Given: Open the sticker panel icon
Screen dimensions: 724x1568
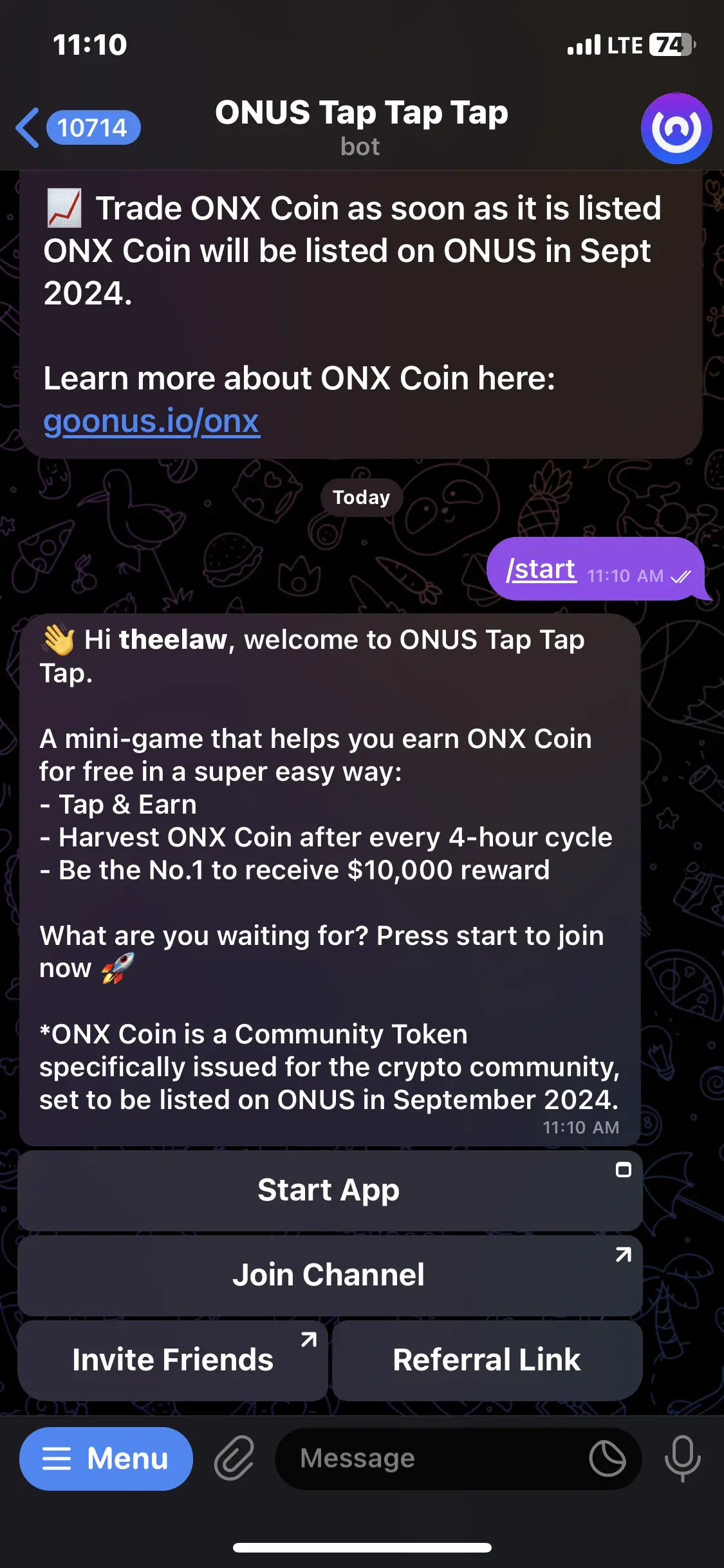Looking at the screenshot, I should 608,1459.
